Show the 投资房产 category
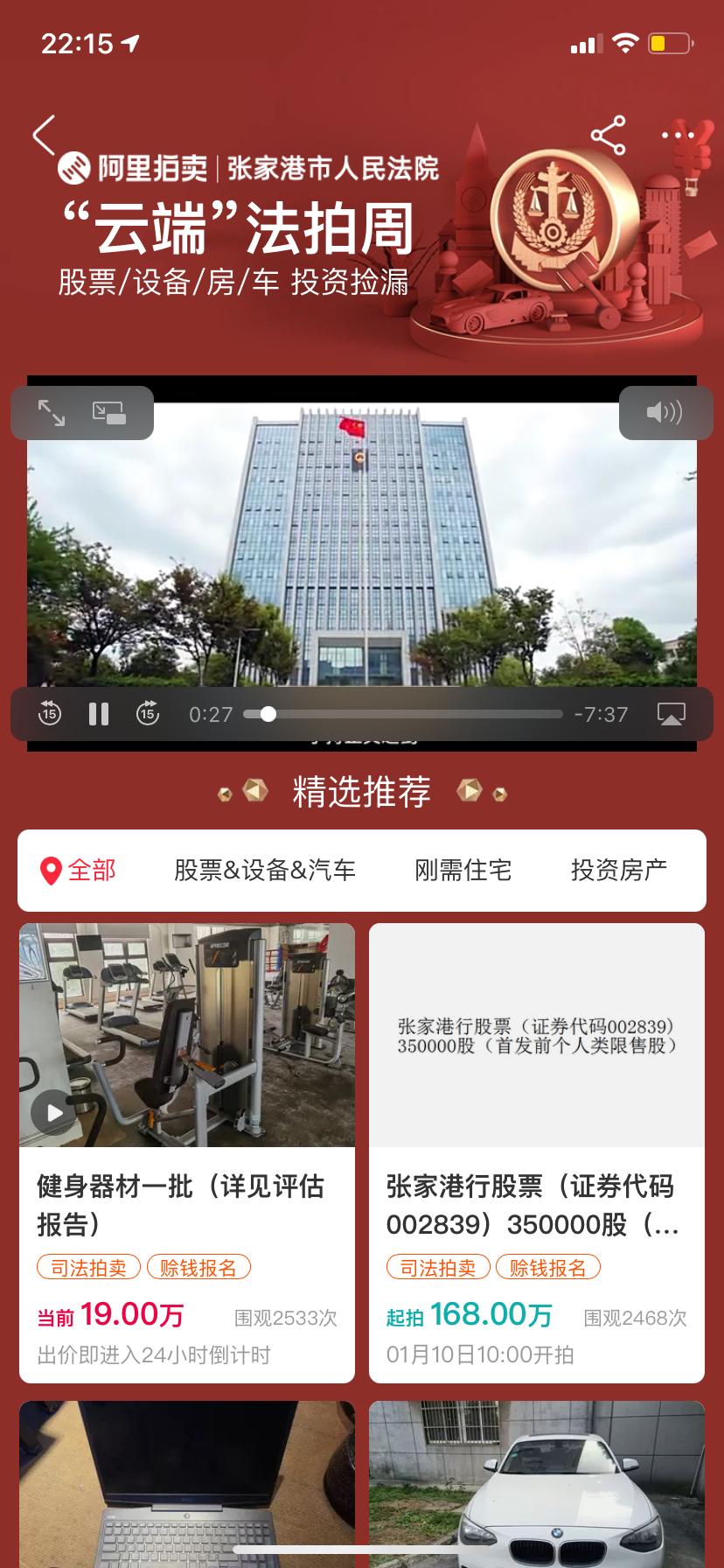 click(x=619, y=871)
